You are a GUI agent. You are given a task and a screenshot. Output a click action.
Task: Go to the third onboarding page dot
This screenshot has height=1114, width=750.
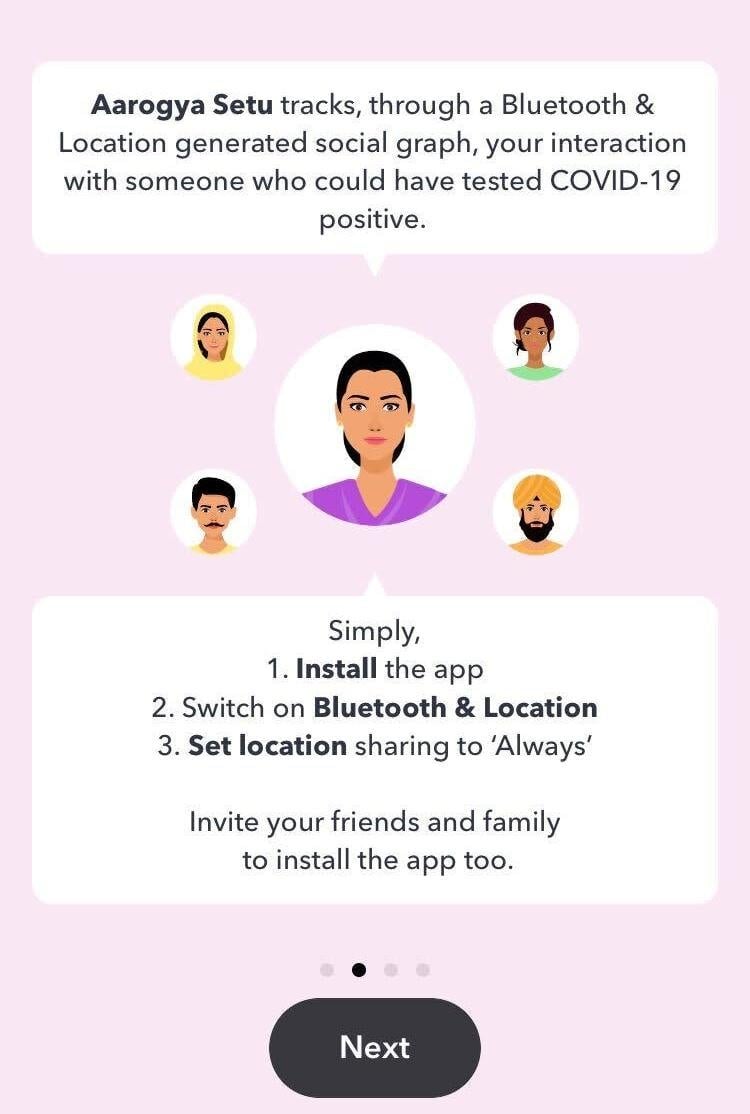[391, 970]
